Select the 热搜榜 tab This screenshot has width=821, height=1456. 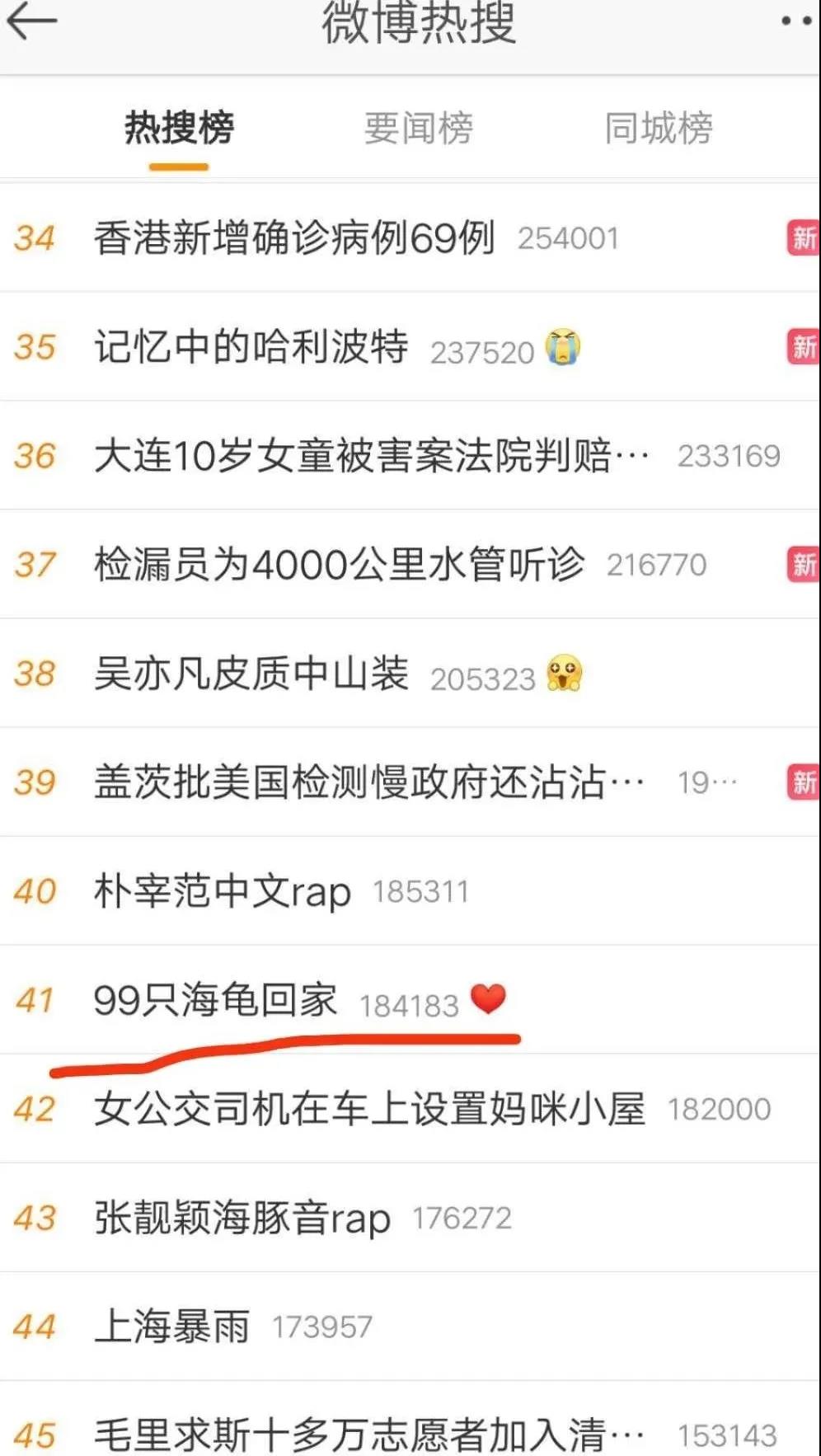click(179, 129)
